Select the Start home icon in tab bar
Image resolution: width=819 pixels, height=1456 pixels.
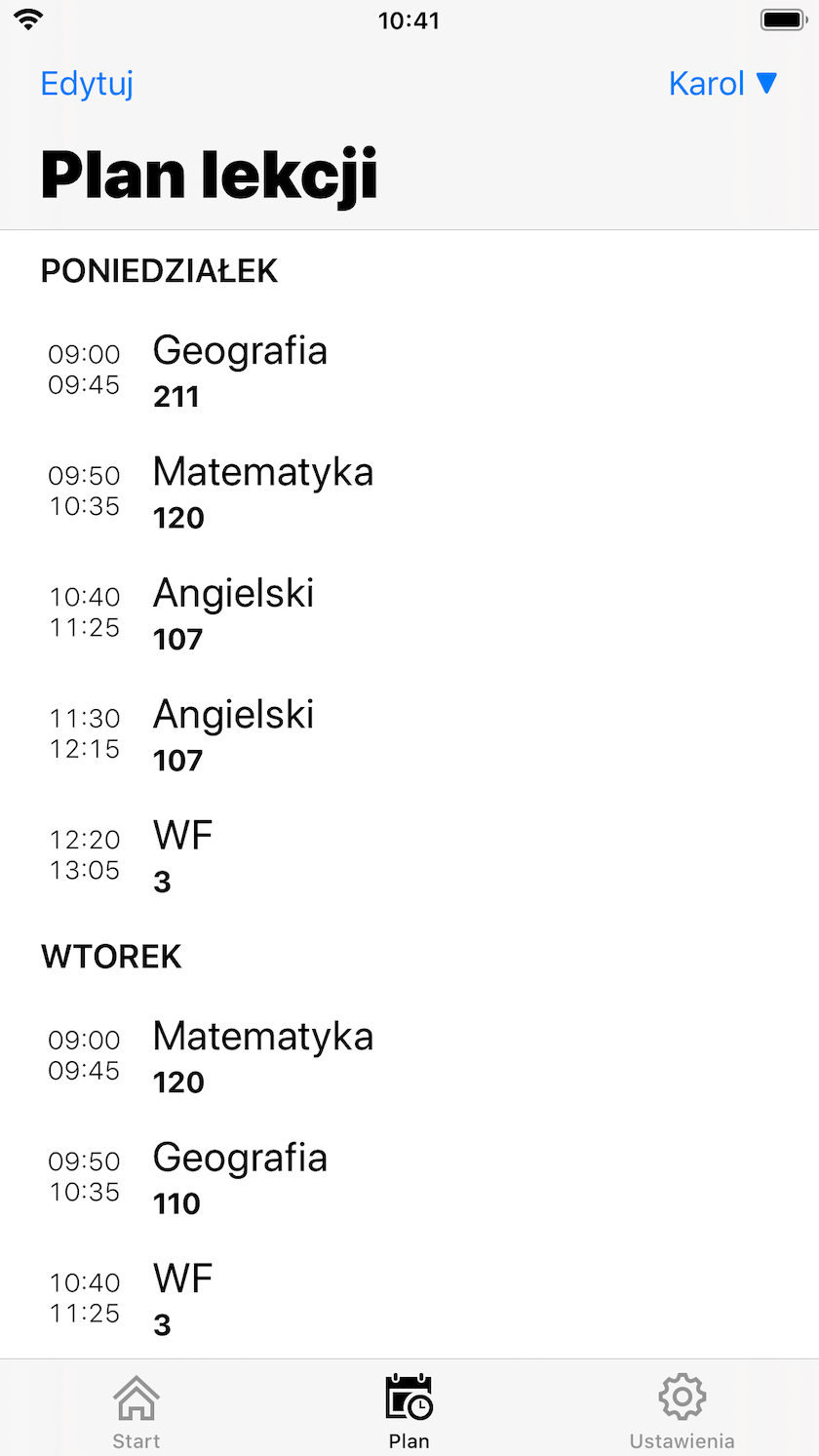(x=136, y=1397)
